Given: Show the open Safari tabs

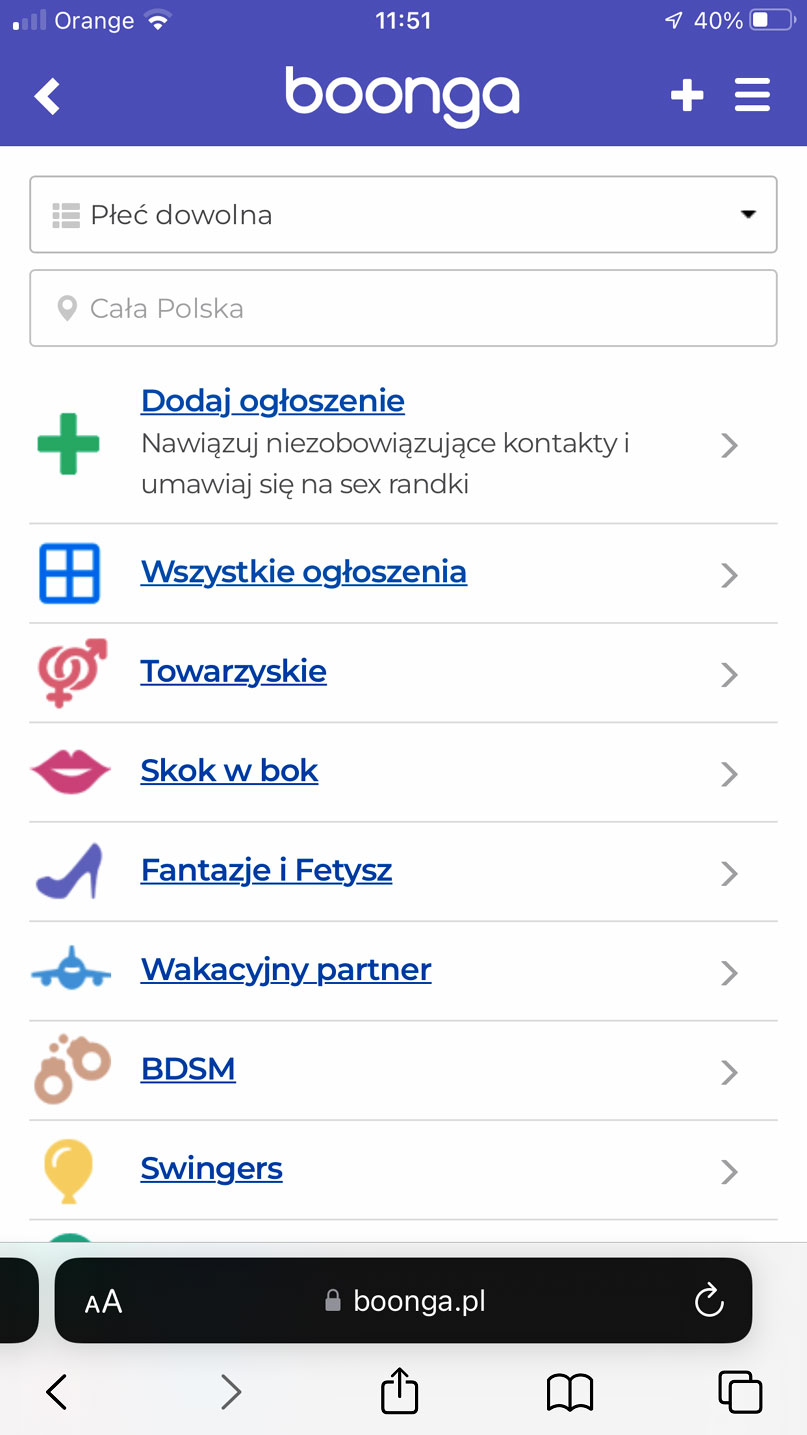Looking at the screenshot, I should coord(740,1391).
